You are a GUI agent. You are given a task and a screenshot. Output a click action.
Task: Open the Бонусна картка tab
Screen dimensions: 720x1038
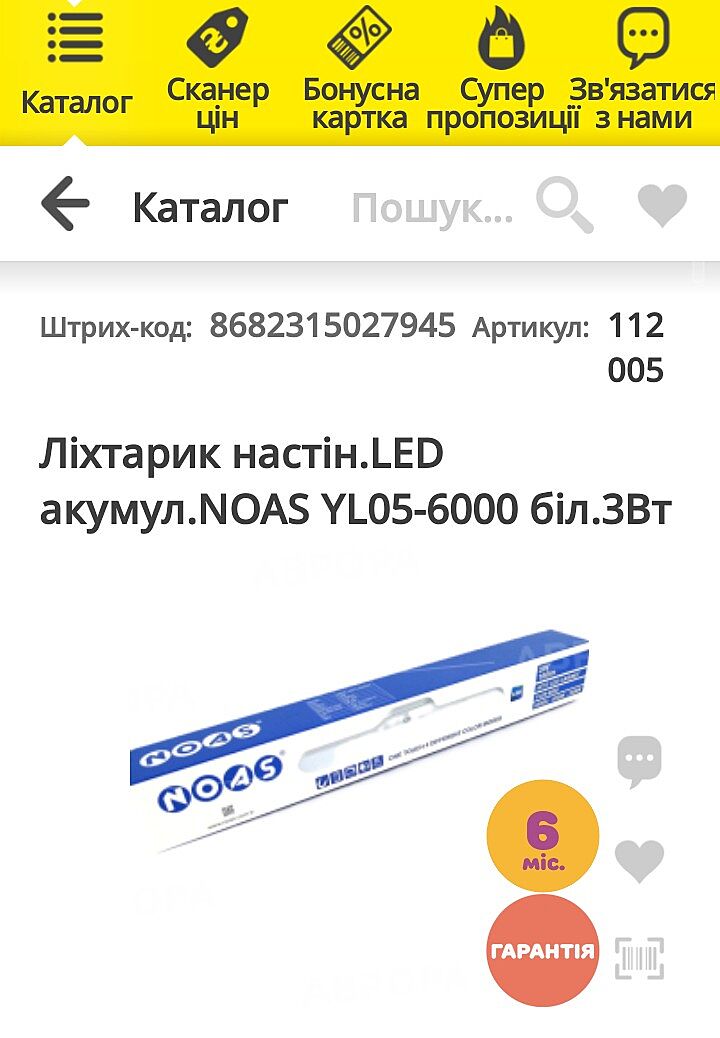click(x=360, y=70)
